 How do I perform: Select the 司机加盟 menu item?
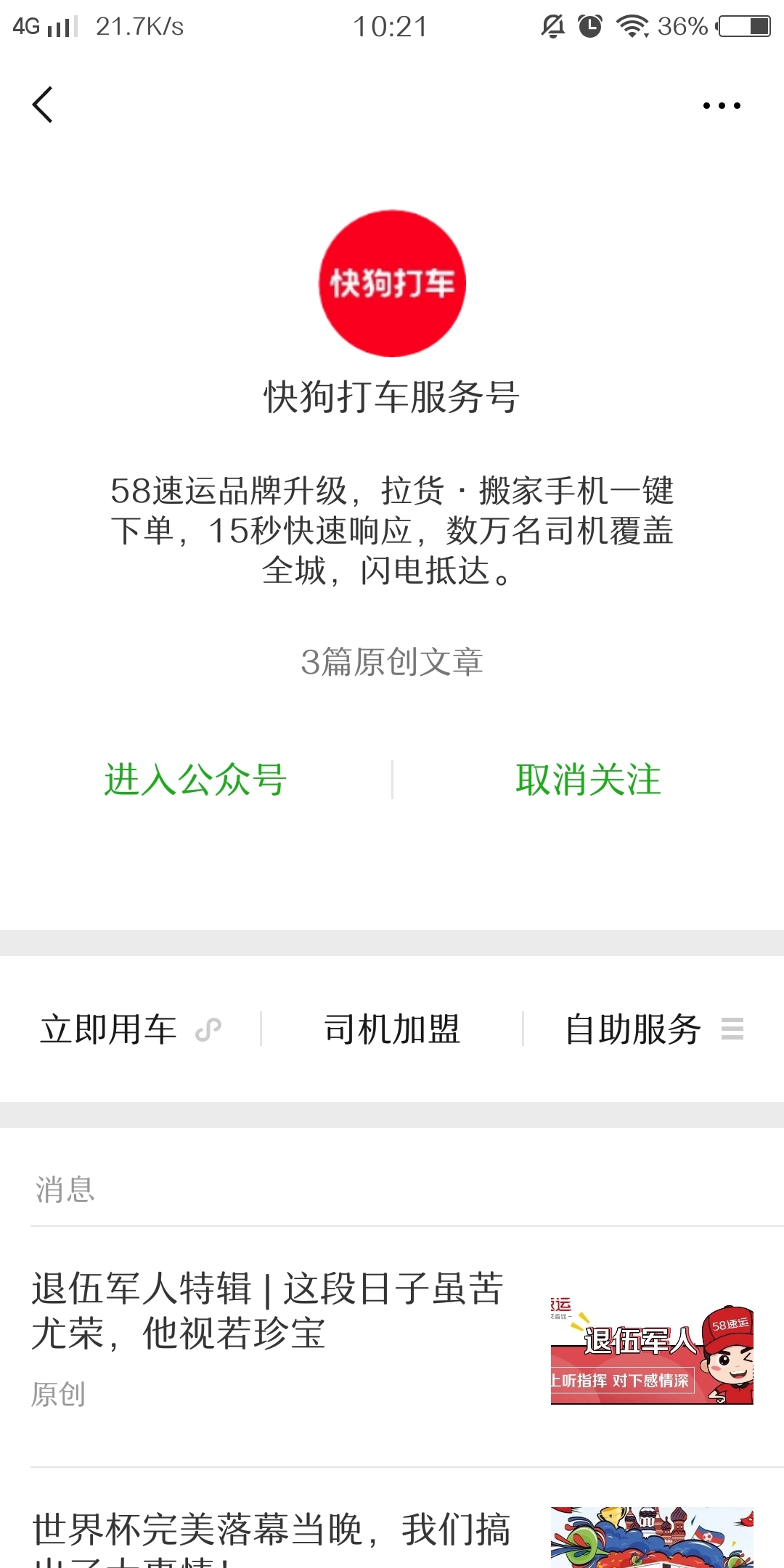392,1029
